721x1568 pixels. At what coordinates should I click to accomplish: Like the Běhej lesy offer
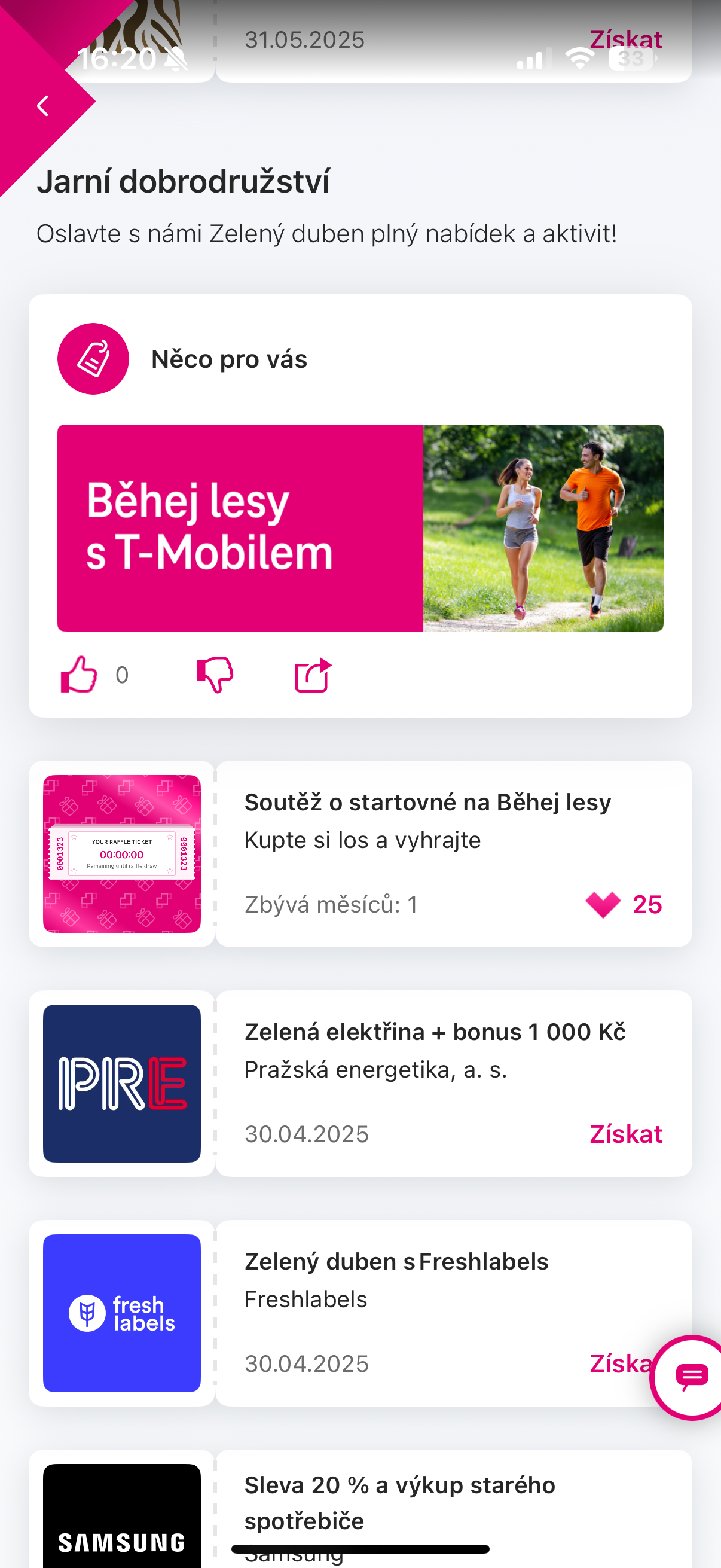[x=79, y=675]
